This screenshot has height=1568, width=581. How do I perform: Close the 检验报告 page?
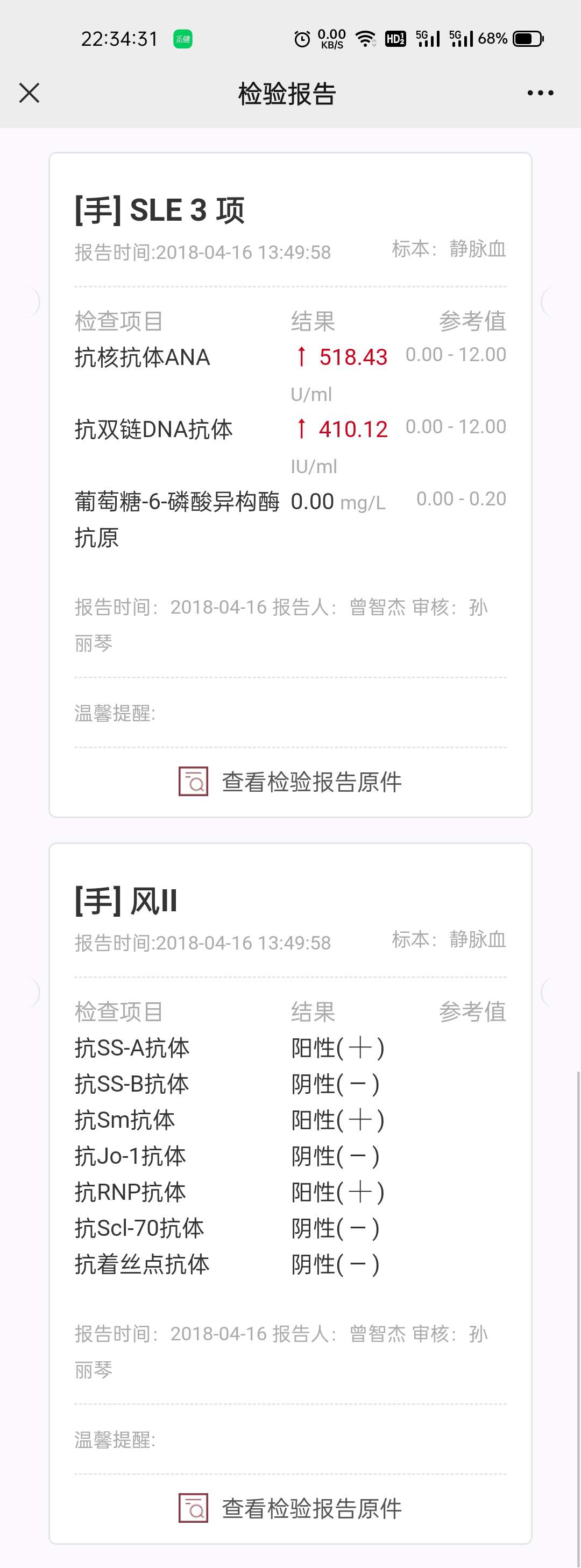click(29, 93)
